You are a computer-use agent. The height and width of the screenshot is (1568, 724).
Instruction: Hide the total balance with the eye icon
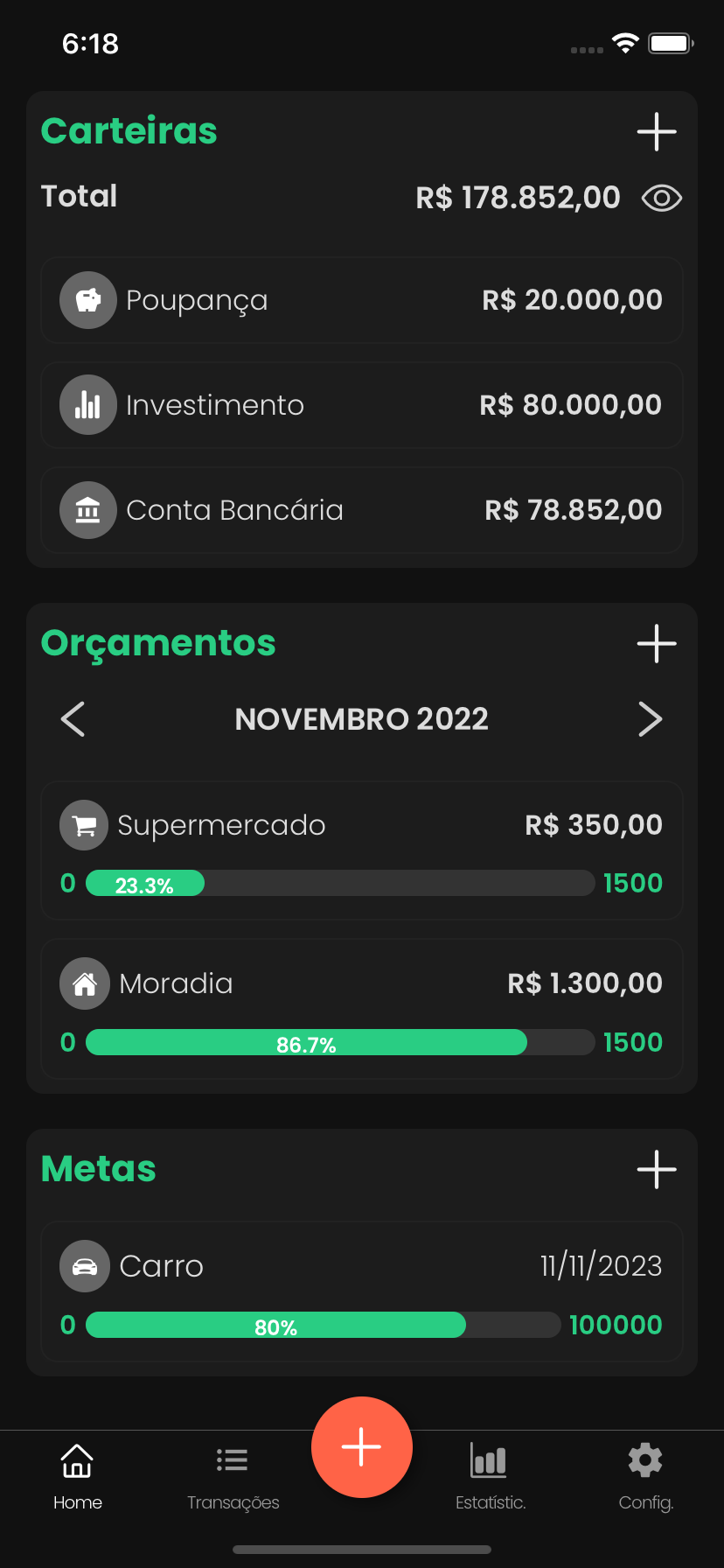(x=661, y=199)
